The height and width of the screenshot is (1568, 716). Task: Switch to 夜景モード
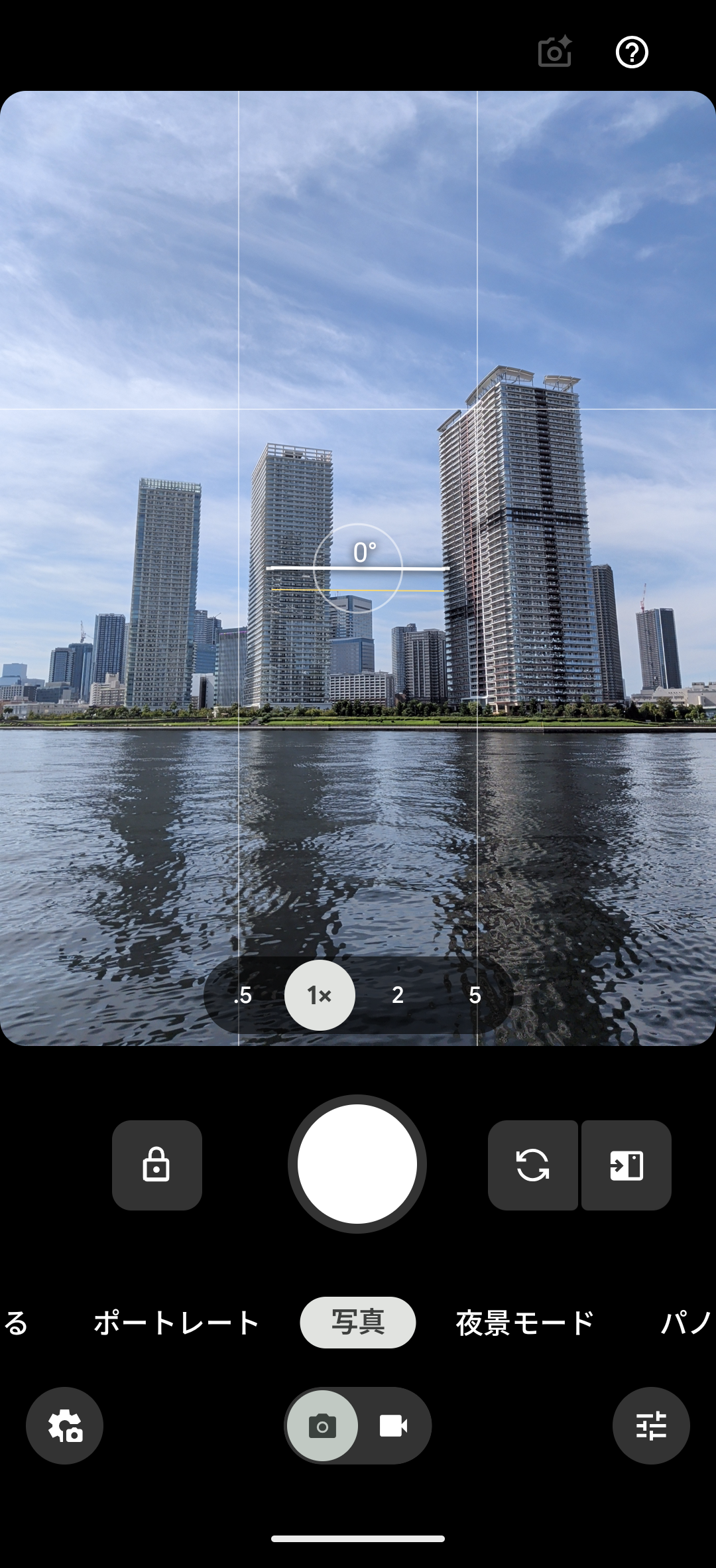(x=524, y=1323)
